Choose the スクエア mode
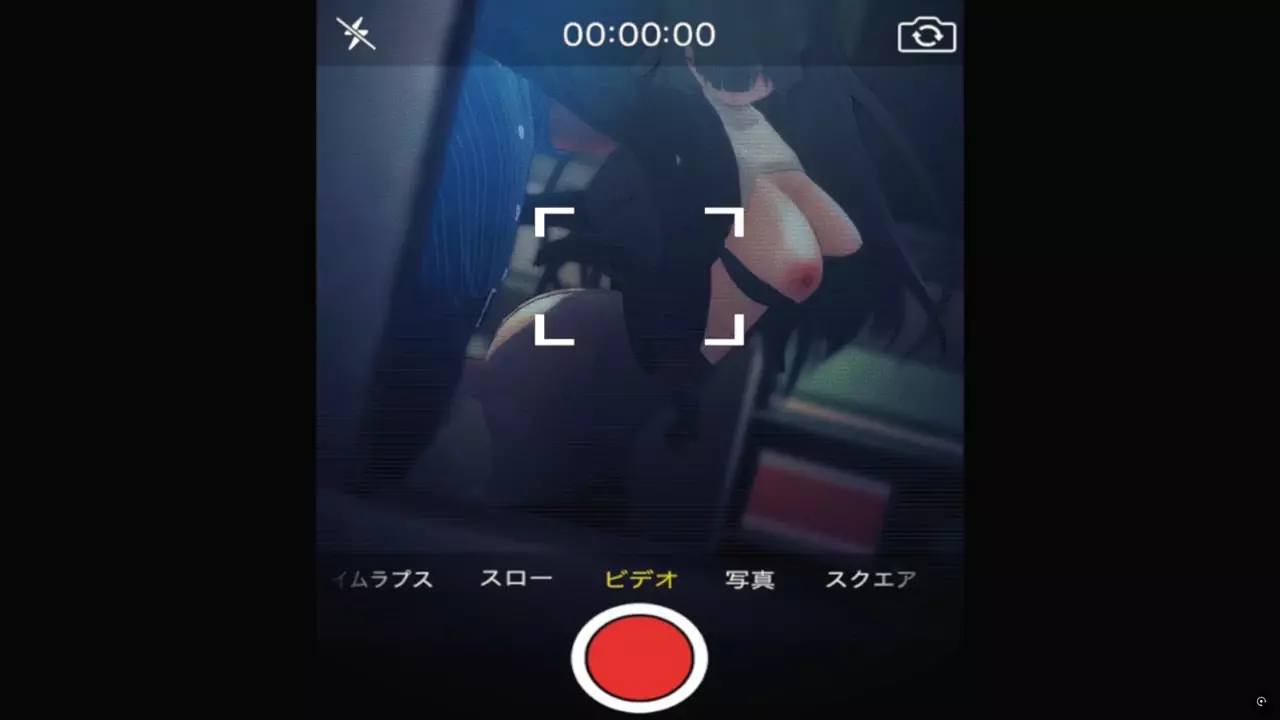The width and height of the screenshot is (1280, 720). click(870, 579)
